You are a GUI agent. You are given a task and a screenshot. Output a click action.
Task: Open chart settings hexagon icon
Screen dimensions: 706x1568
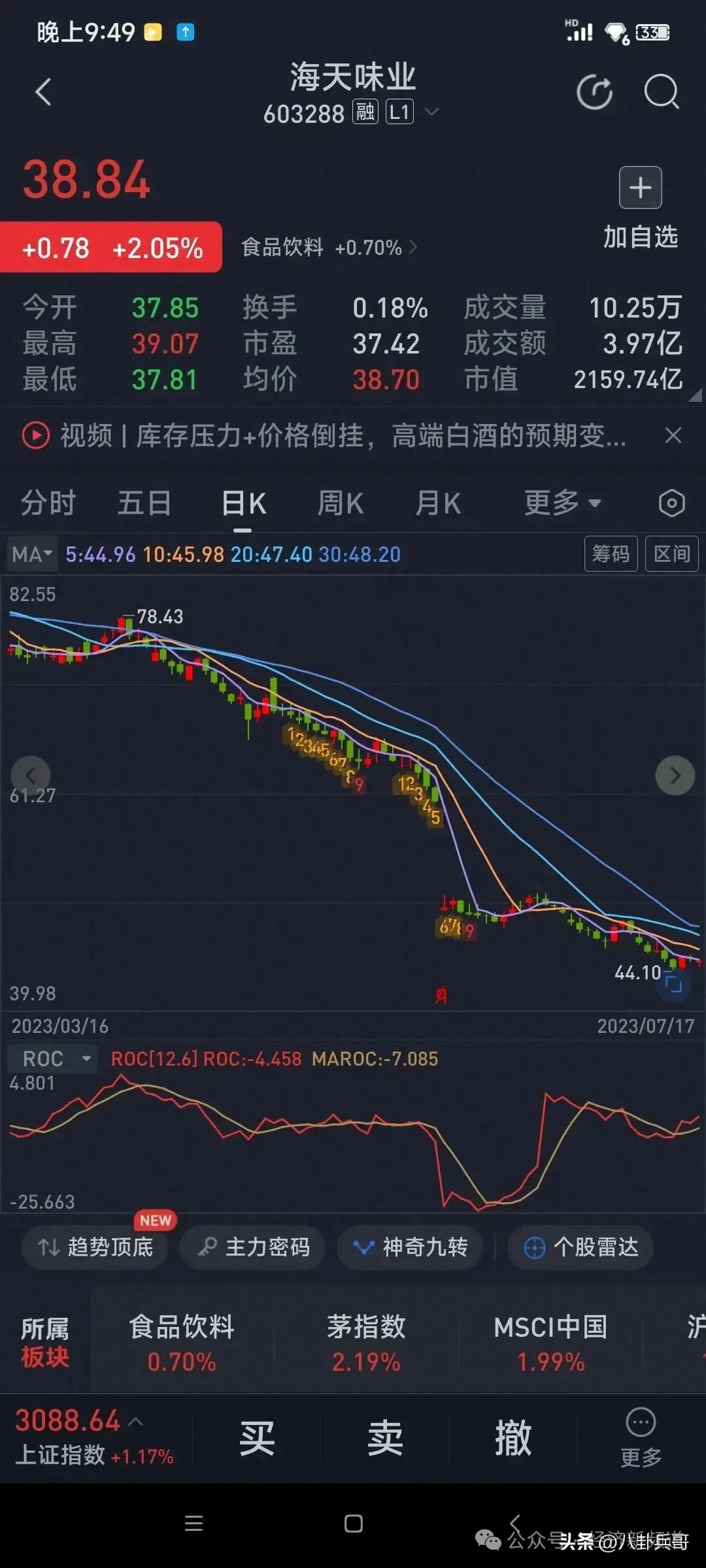pyautogui.click(x=671, y=503)
